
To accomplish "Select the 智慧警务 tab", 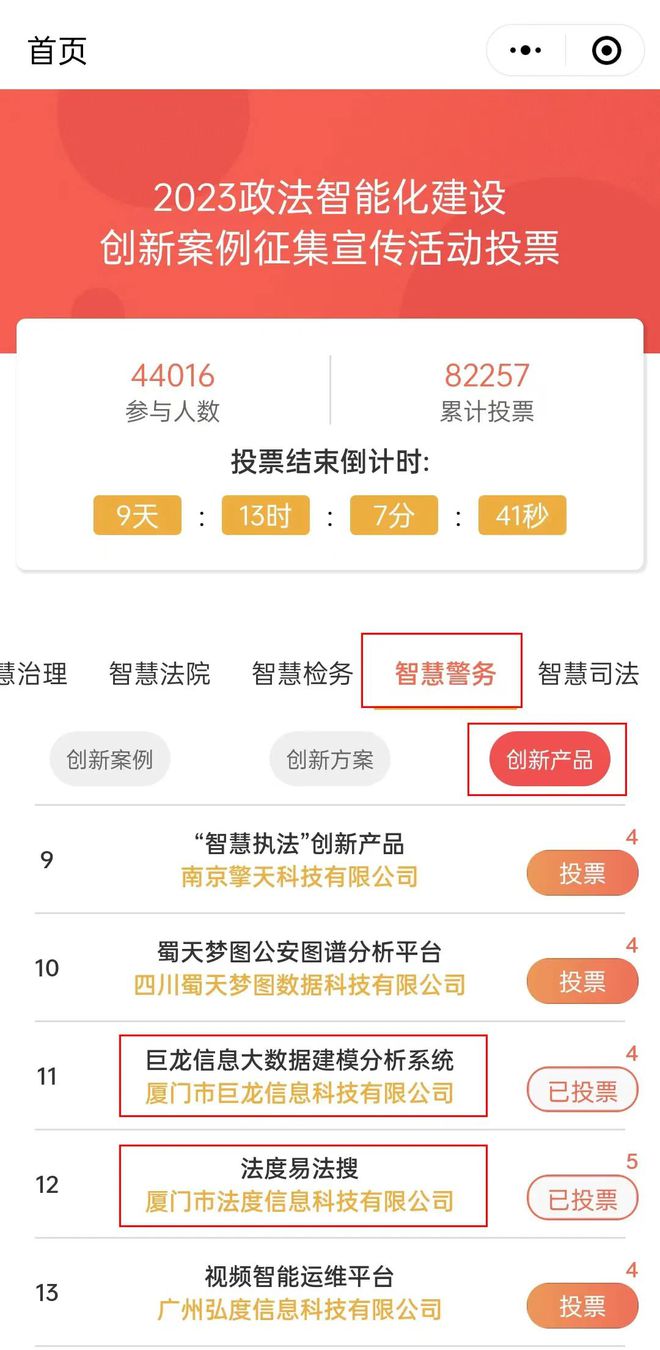I will coord(446,673).
